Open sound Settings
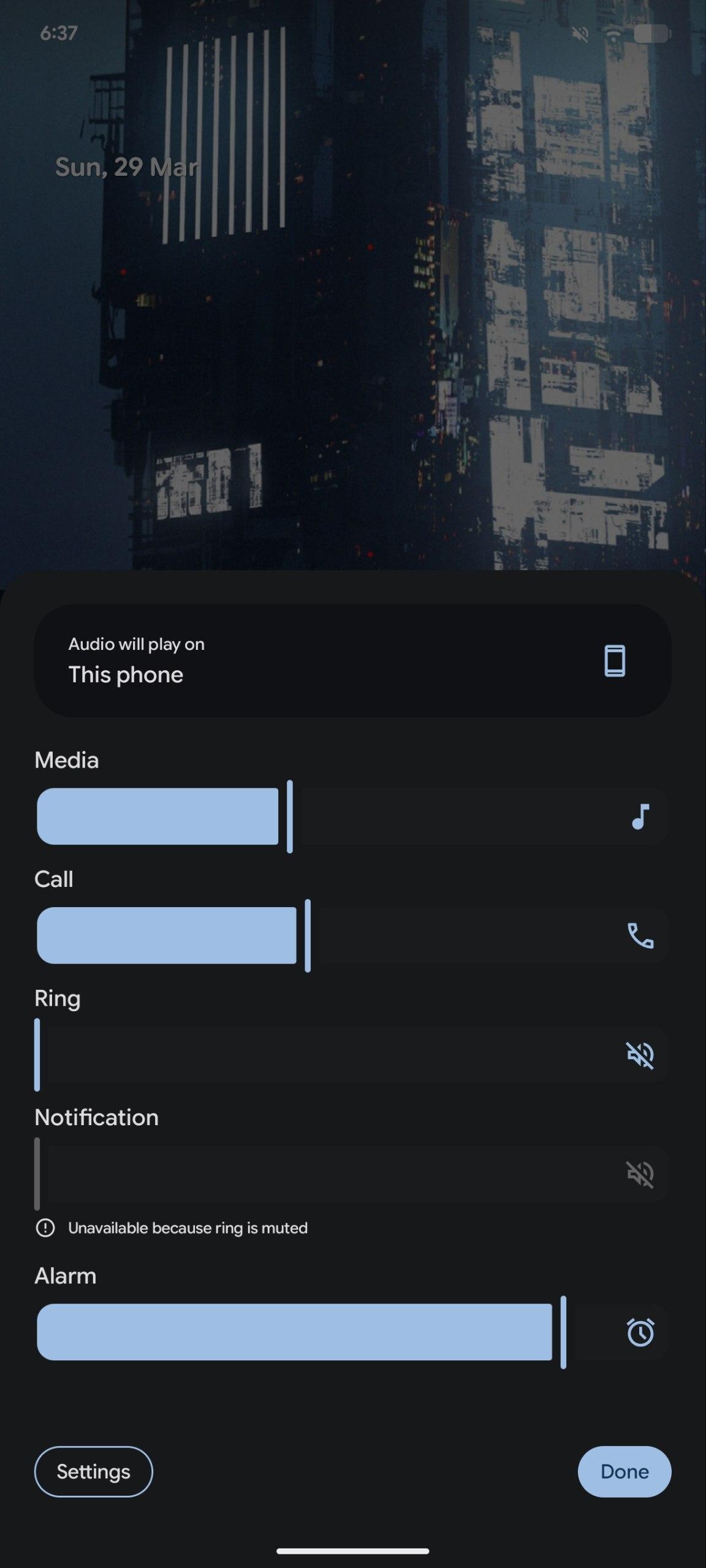 coord(93,1472)
